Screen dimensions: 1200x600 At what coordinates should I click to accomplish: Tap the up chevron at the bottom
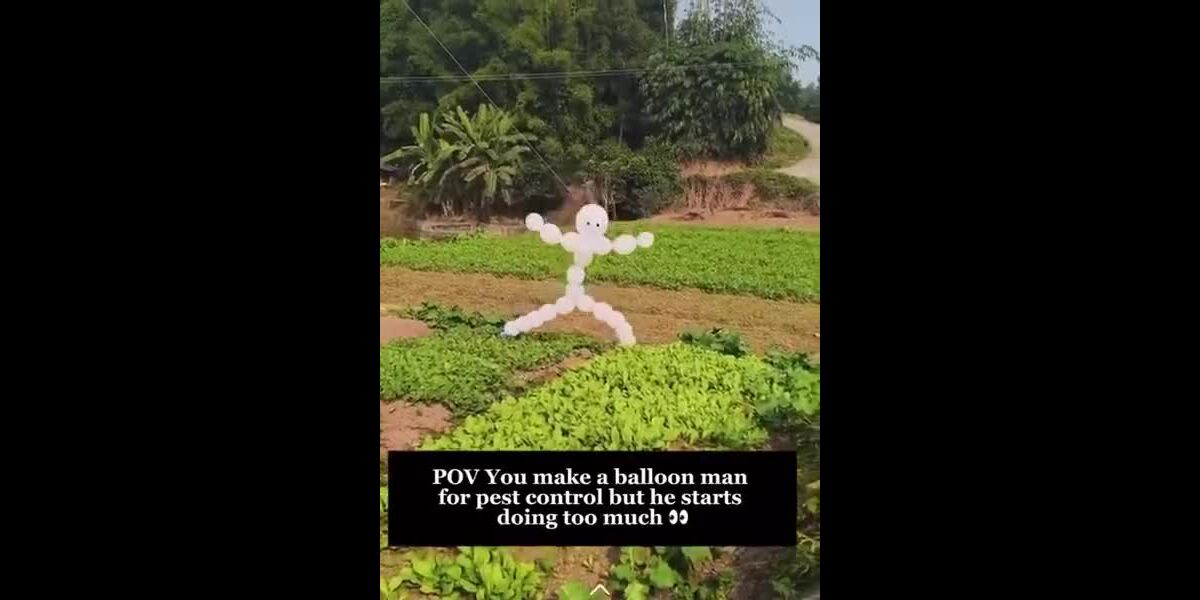[x=600, y=590]
